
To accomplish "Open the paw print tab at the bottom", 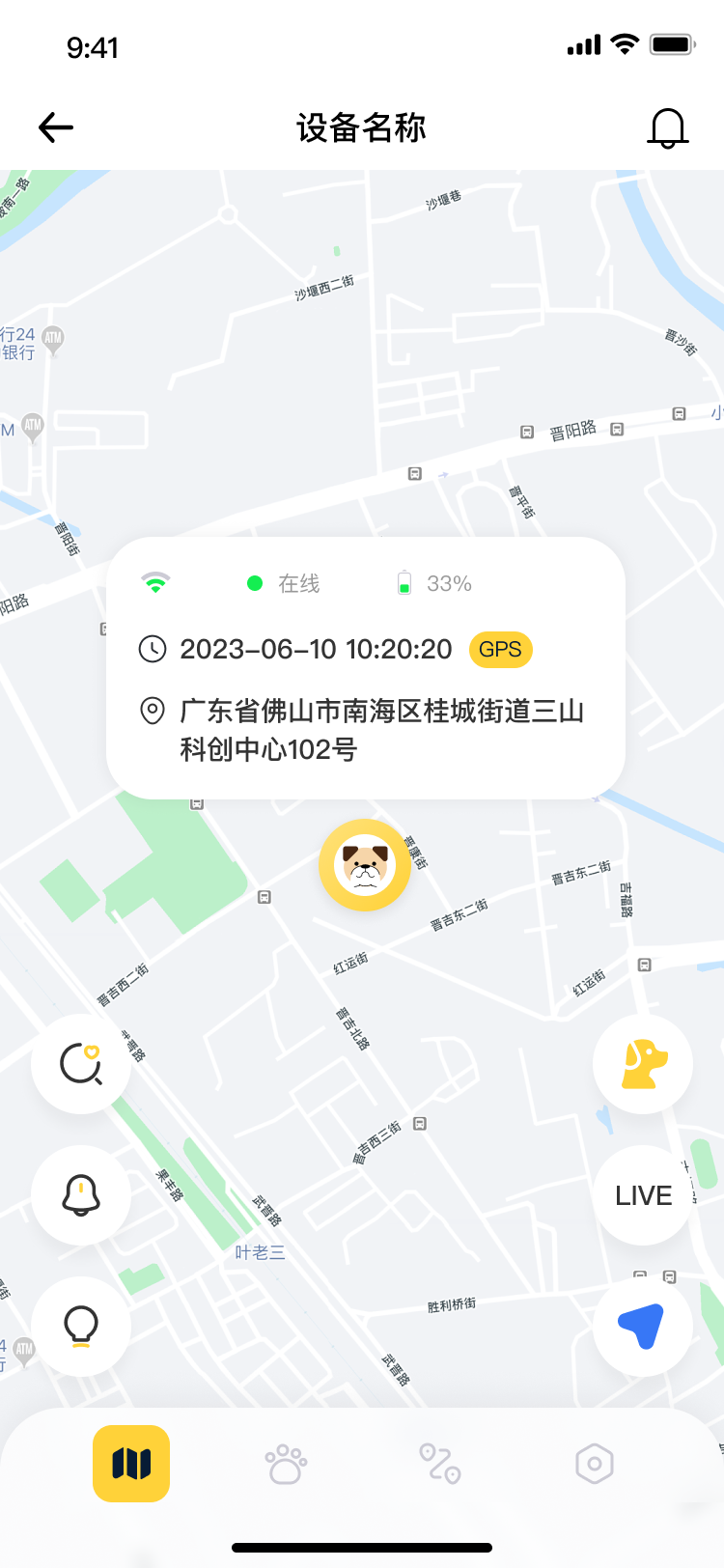I will coord(285,1464).
